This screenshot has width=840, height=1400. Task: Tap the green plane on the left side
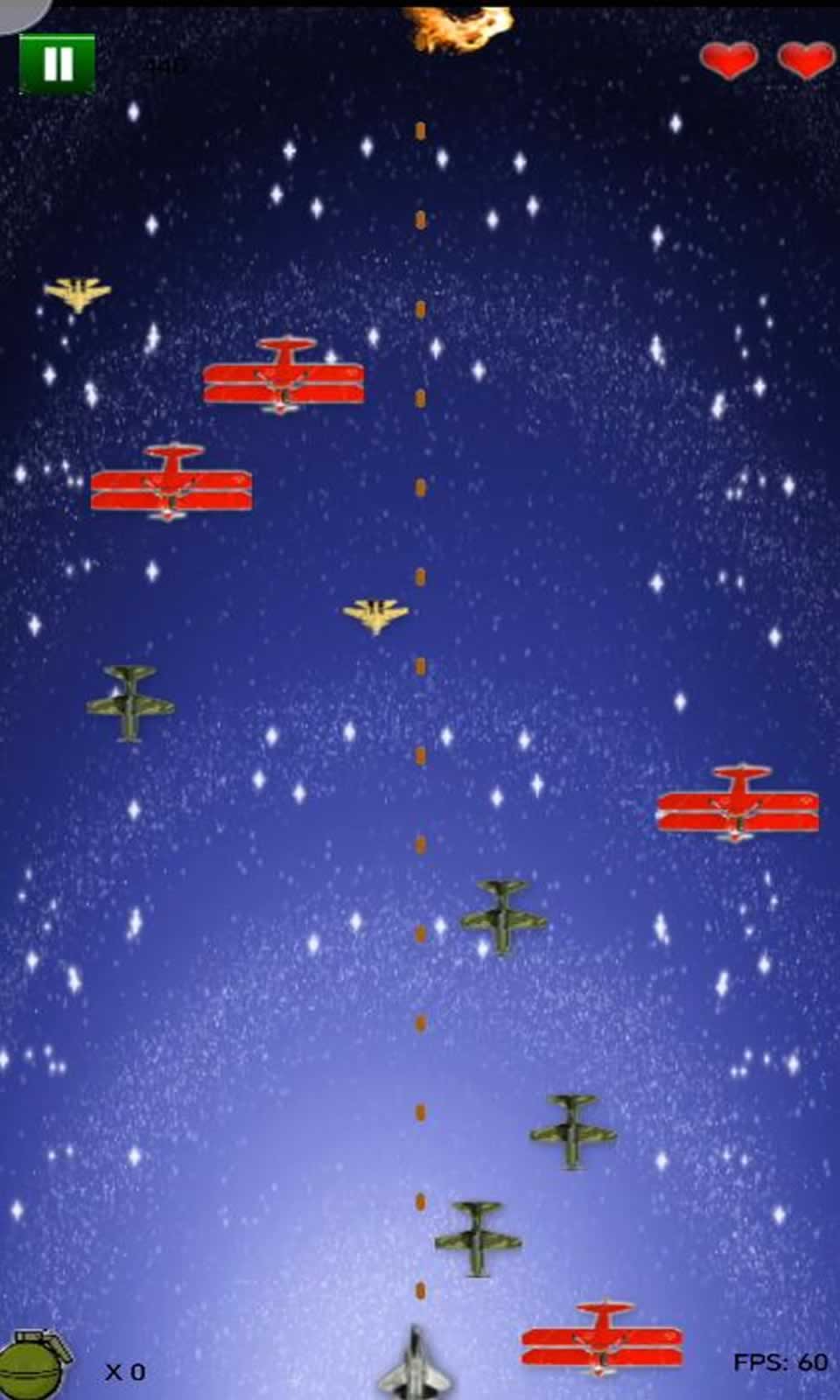(x=131, y=704)
